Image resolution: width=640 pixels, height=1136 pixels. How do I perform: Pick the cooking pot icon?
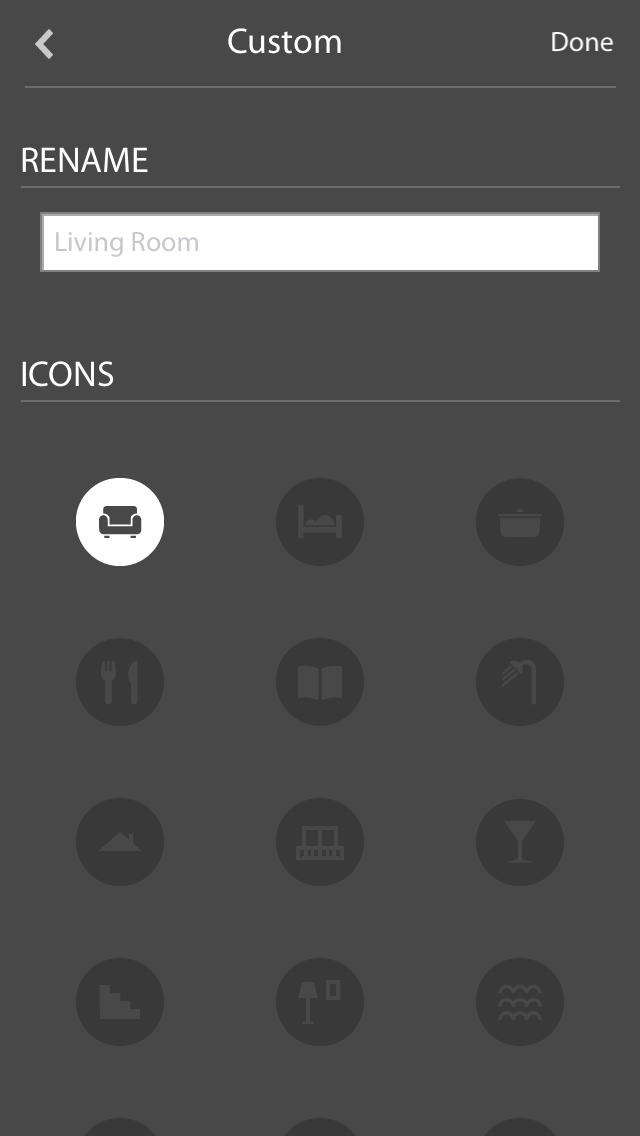coord(520,522)
